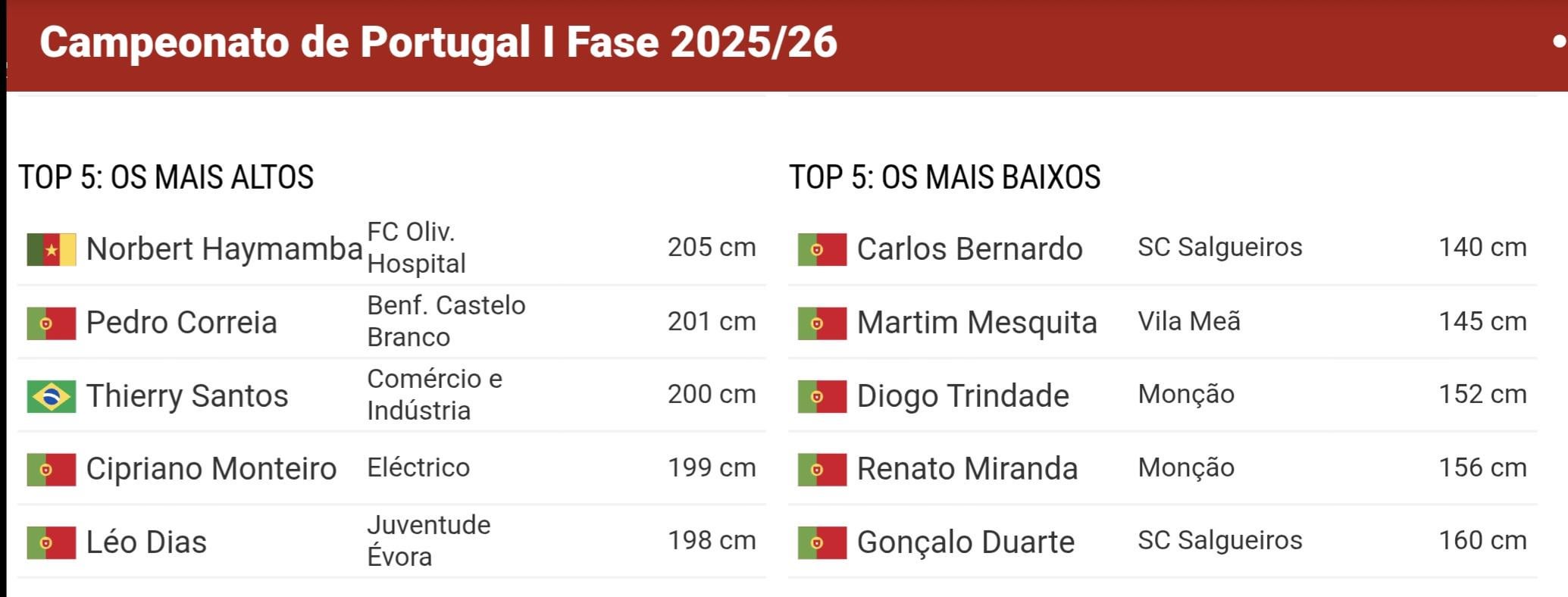Open Léo Dias's player profile
The height and width of the screenshot is (597, 1568).
coord(146,542)
